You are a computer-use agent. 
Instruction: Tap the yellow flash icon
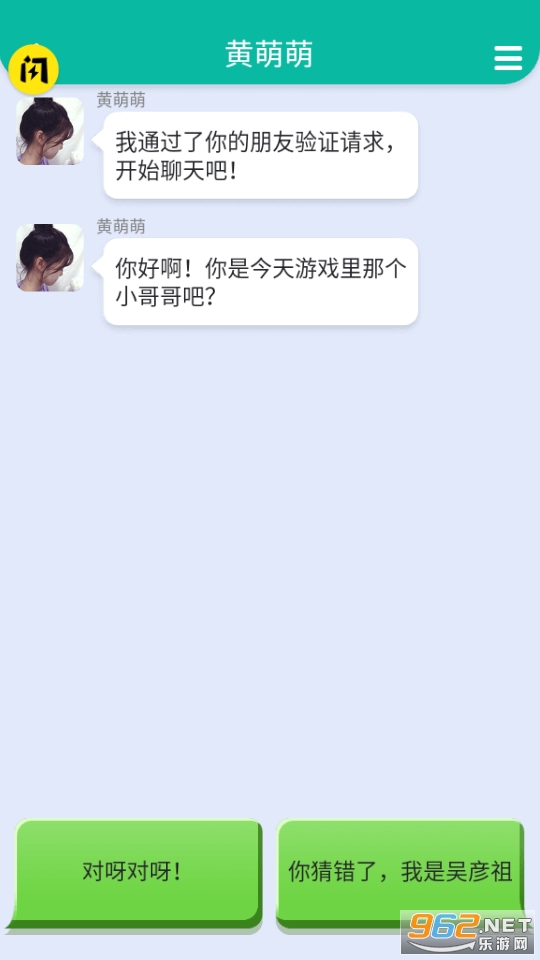pyautogui.click(x=33, y=70)
